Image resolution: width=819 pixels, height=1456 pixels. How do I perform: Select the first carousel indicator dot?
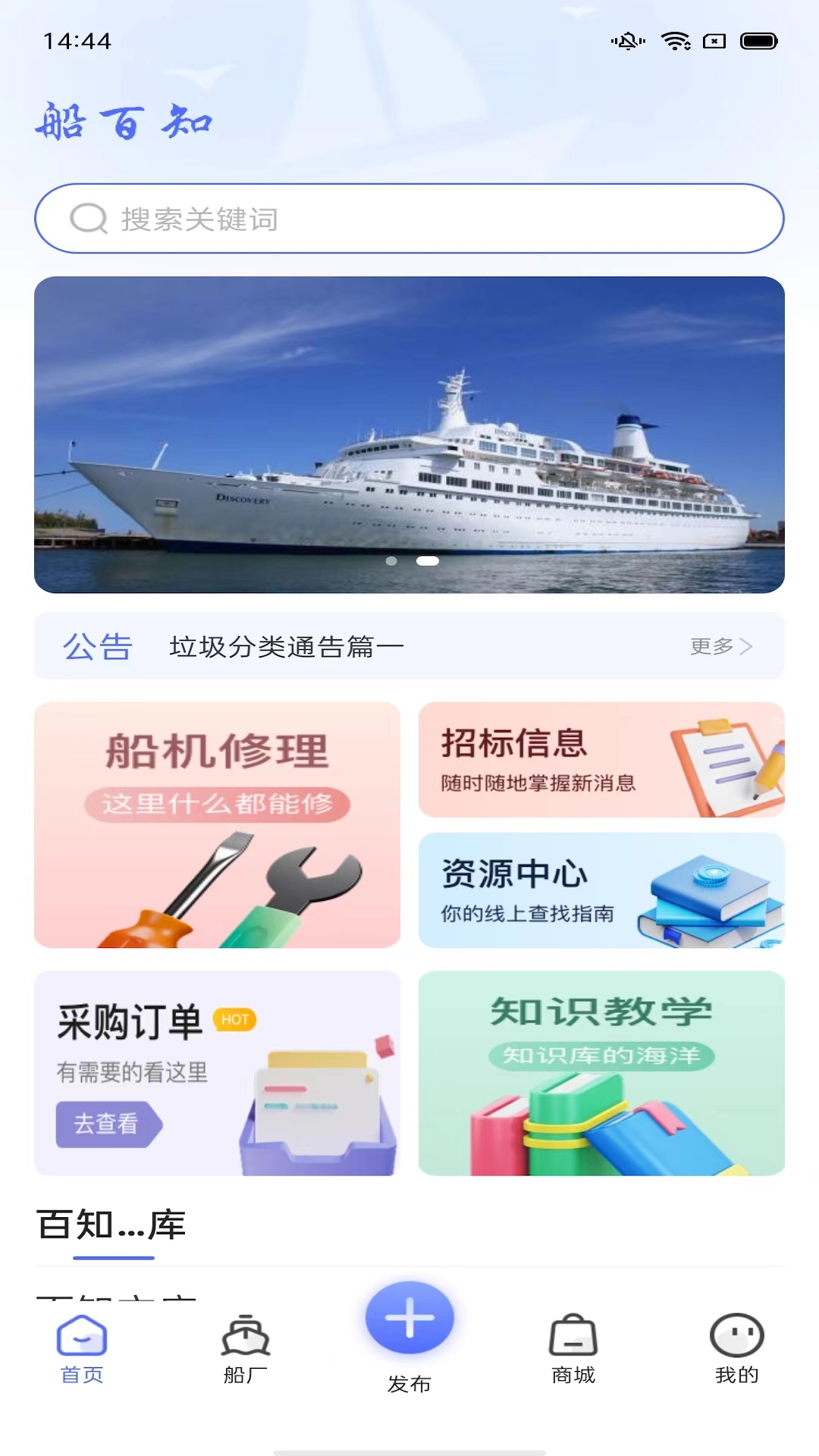tap(393, 561)
